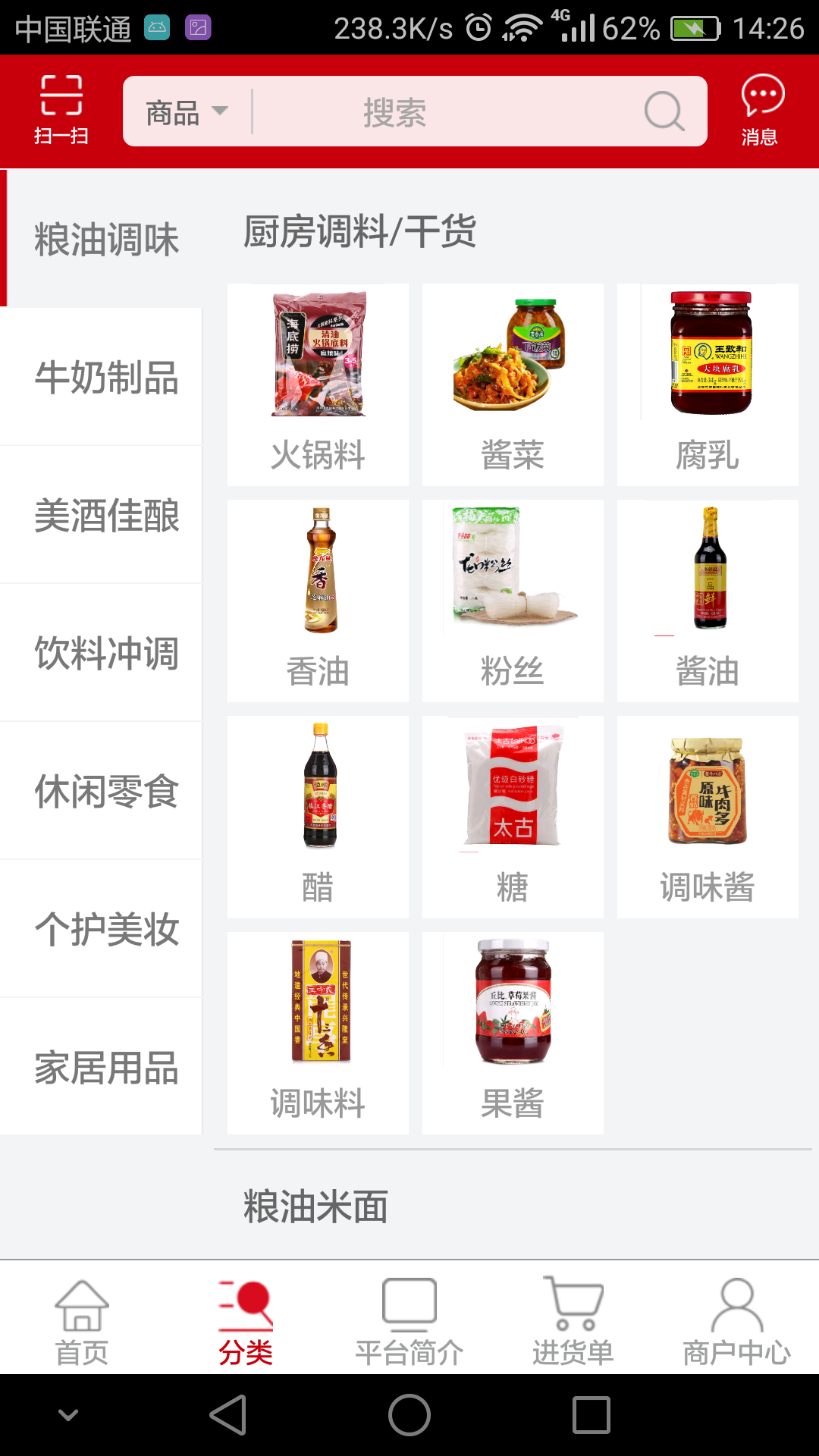The height and width of the screenshot is (1456, 819).
Task: Switch to the 牛奶制品 category
Action: pyautogui.click(x=105, y=383)
